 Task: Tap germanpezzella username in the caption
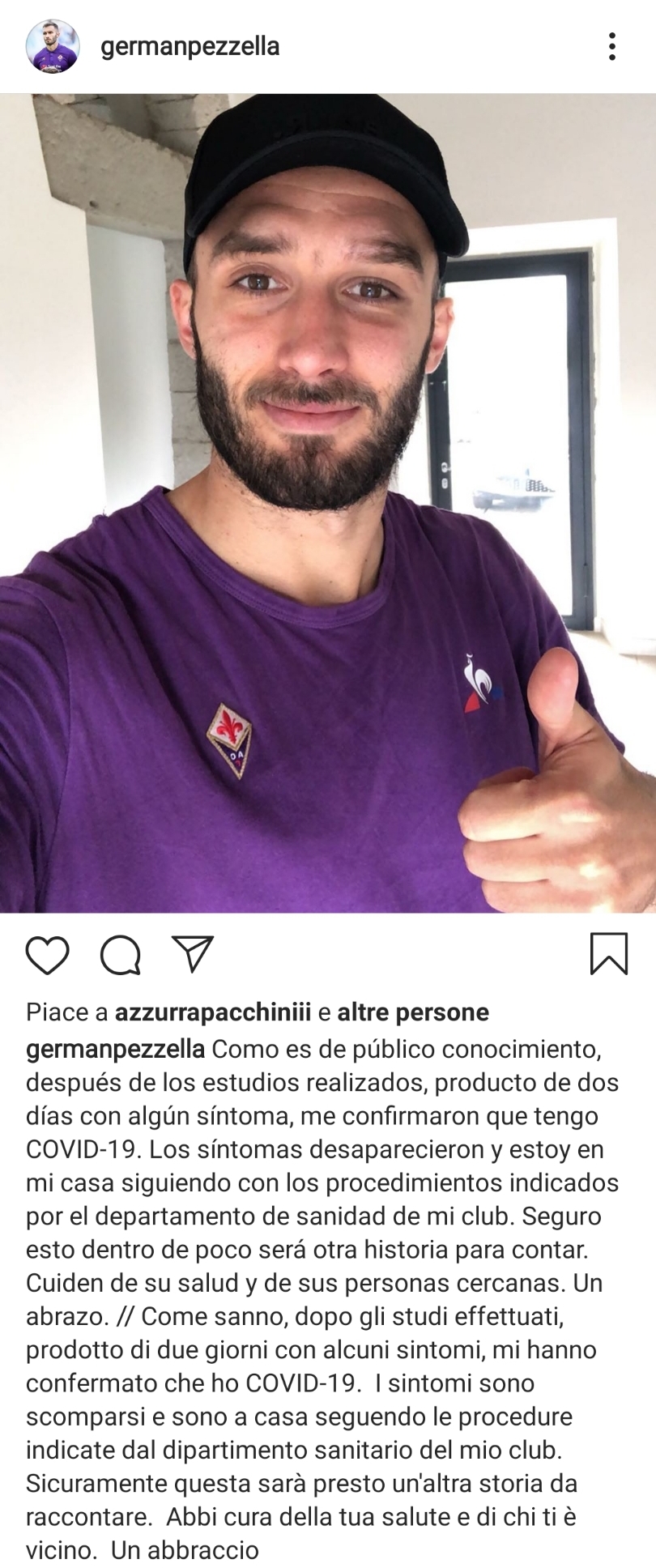click(x=115, y=1049)
